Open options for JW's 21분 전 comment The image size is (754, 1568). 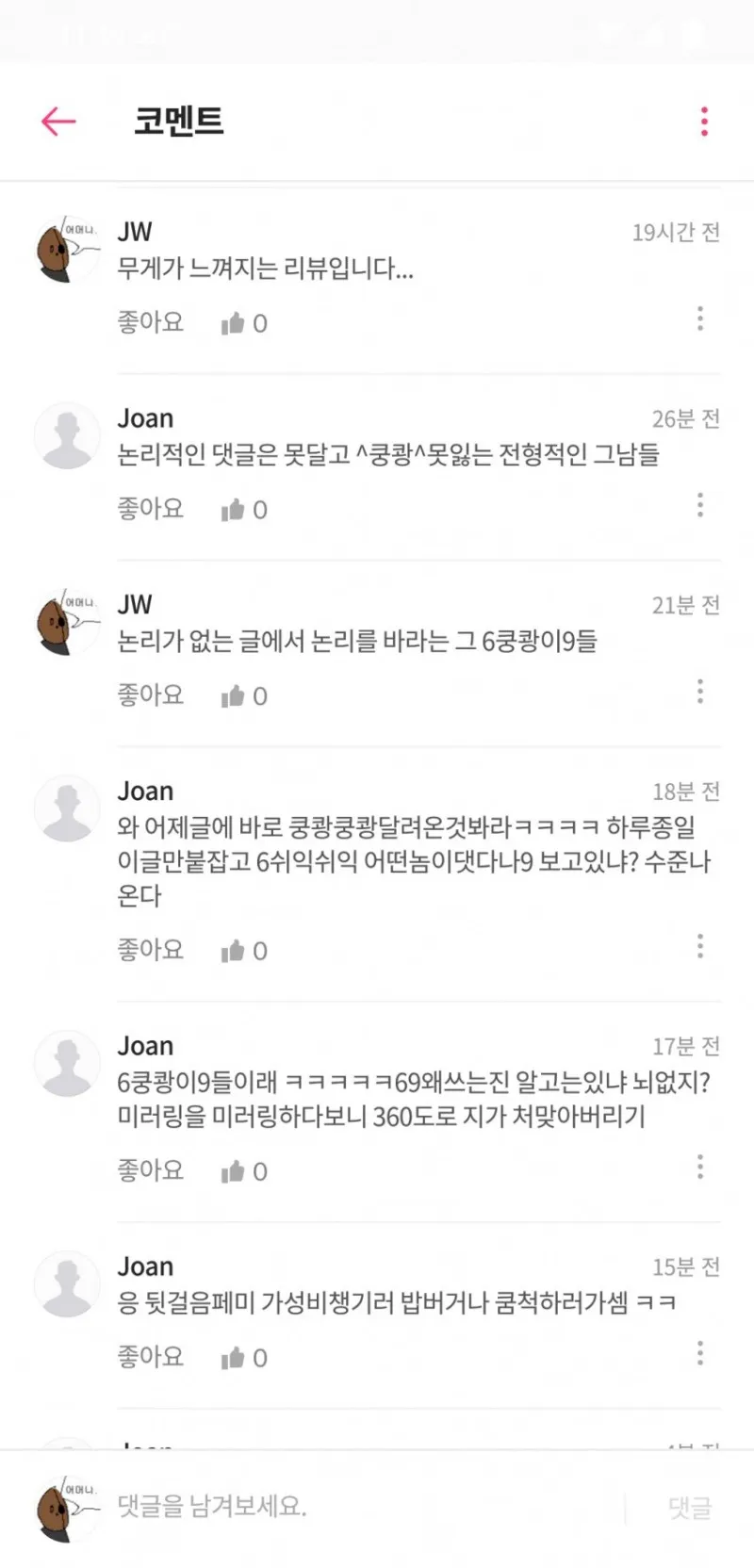coord(699,692)
